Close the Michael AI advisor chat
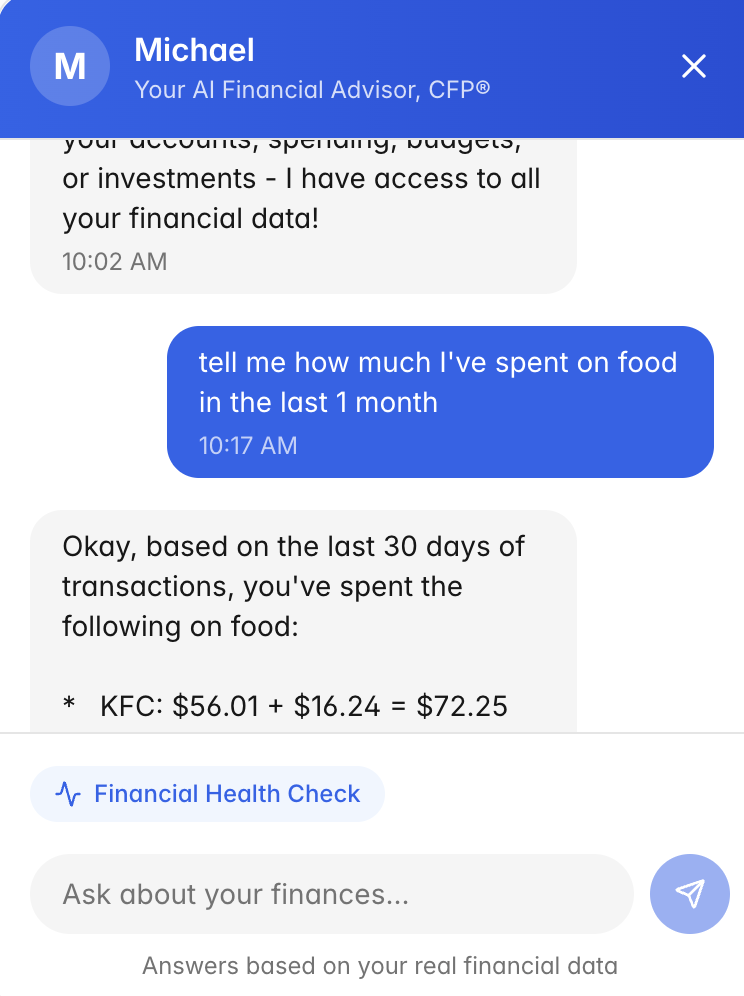 [x=693, y=67]
